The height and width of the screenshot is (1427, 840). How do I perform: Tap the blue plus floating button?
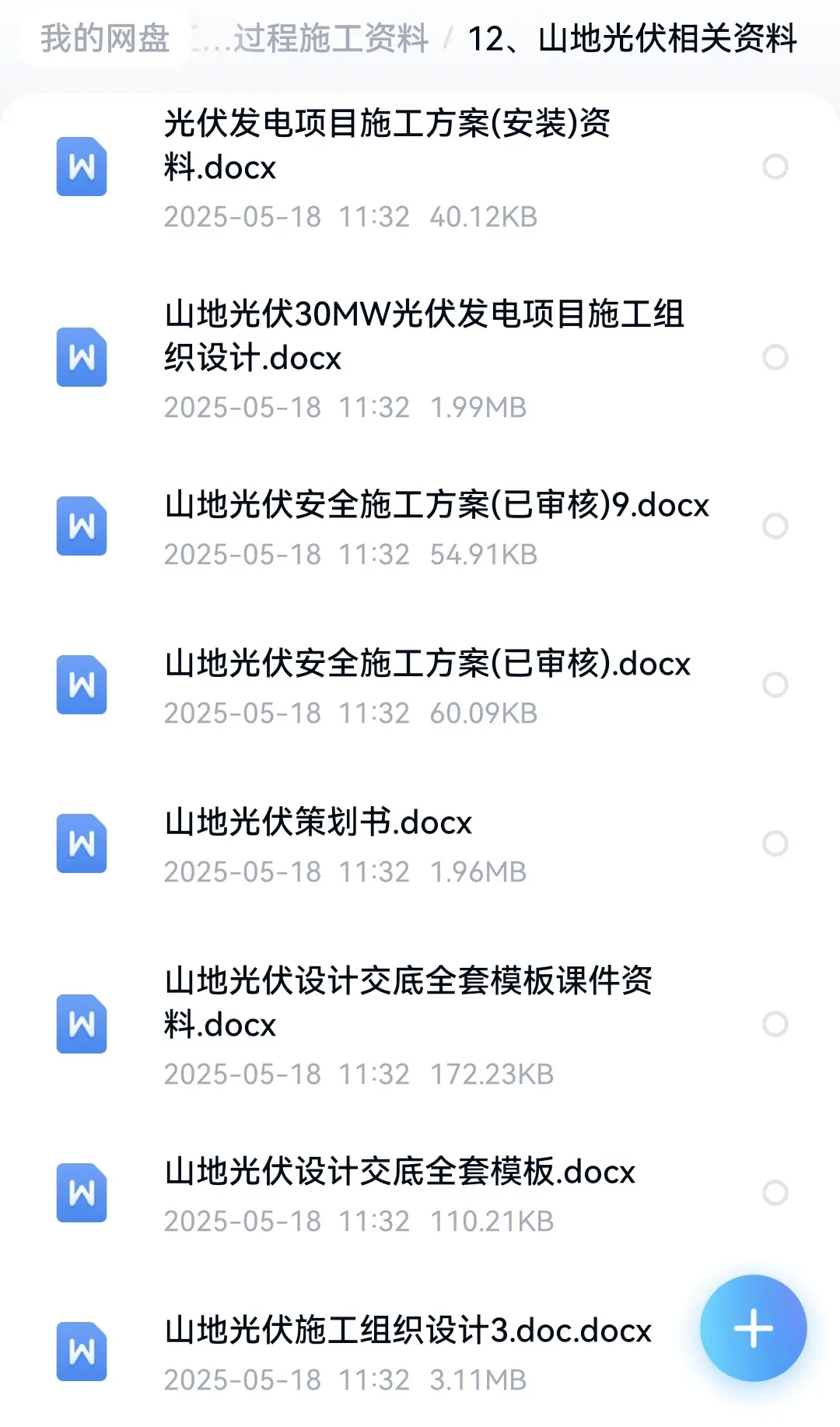point(753,1328)
